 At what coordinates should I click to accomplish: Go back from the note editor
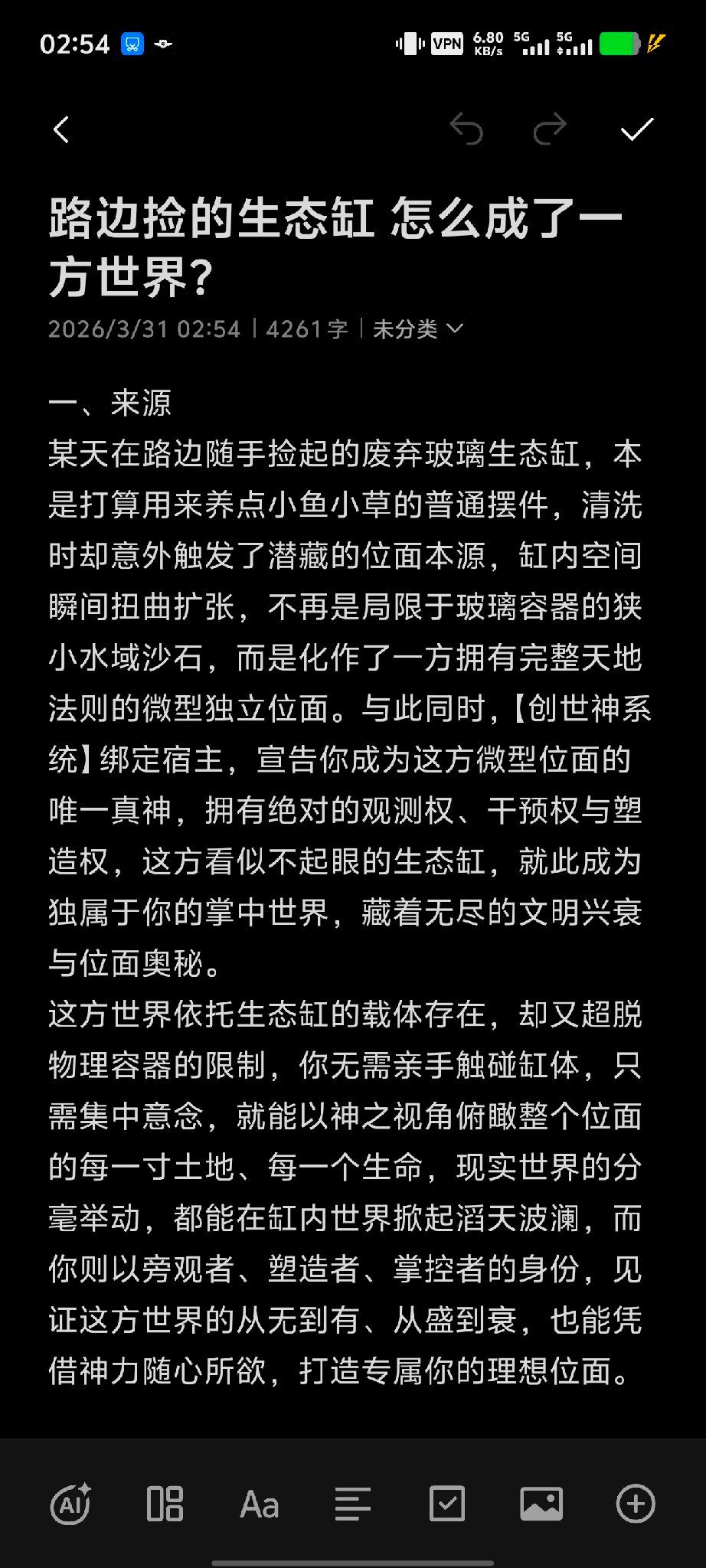(62, 129)
